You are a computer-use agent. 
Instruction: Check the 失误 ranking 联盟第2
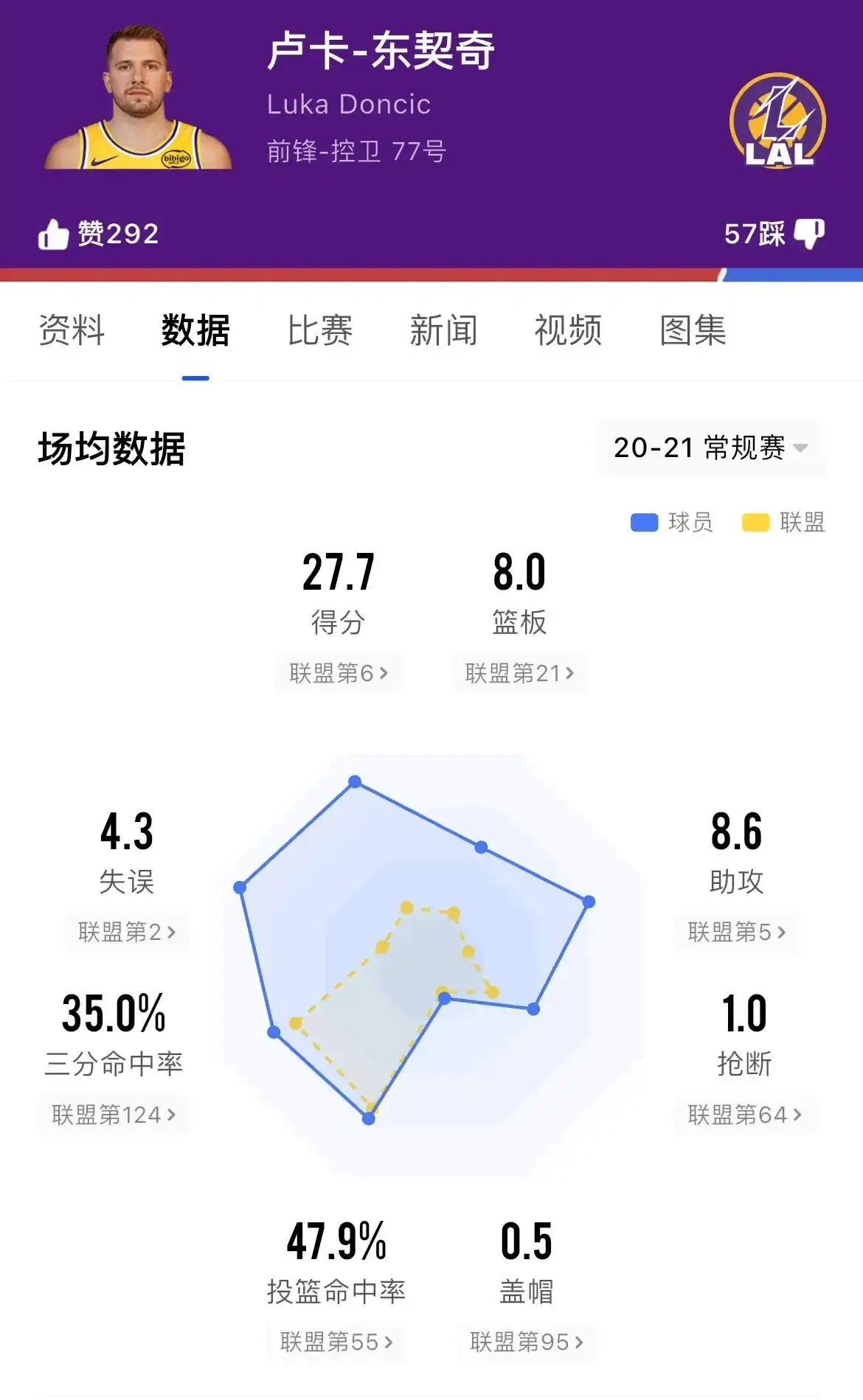[x=127, y=933]
